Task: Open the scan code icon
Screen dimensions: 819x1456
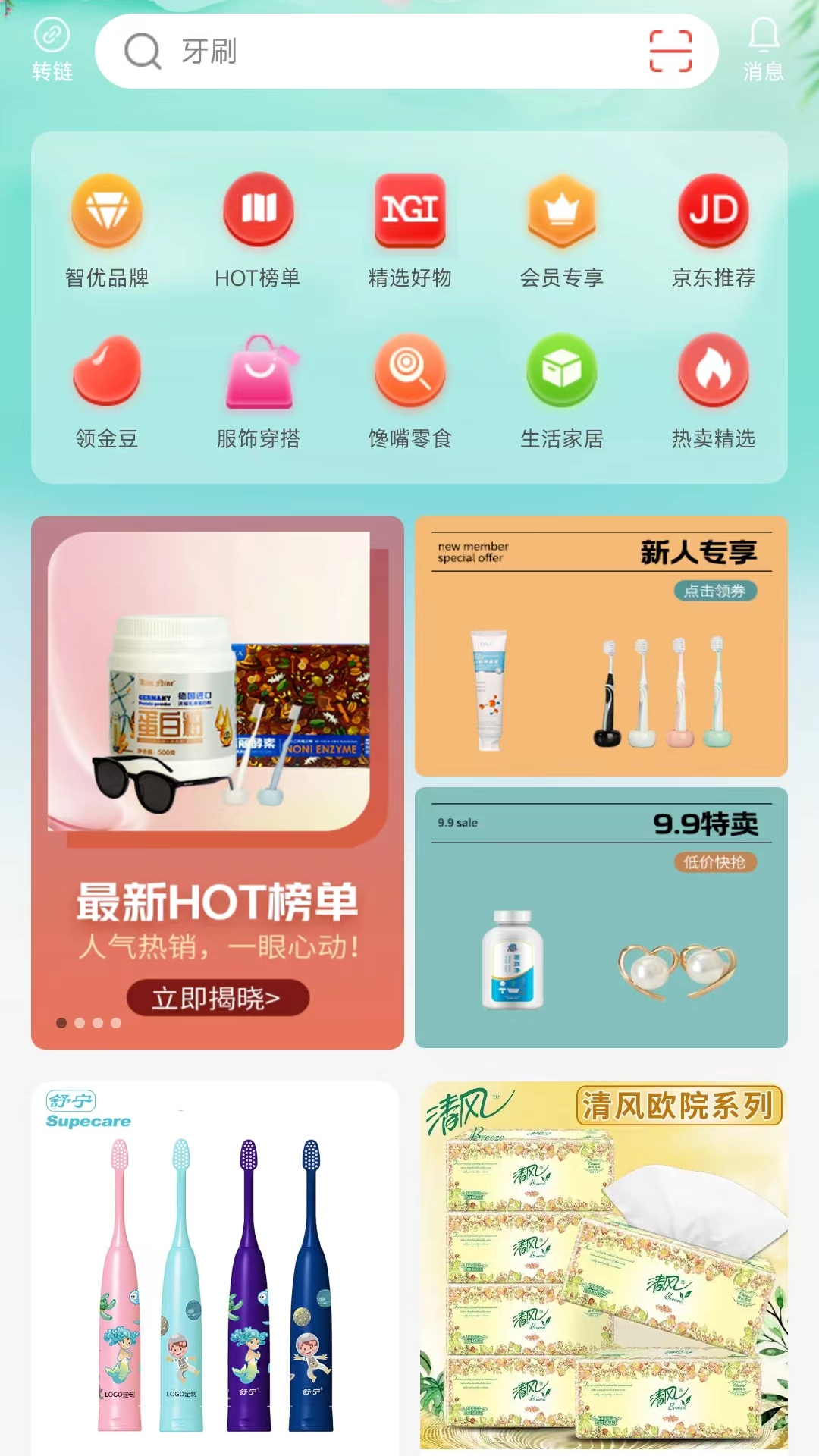Action: point(670,52)
